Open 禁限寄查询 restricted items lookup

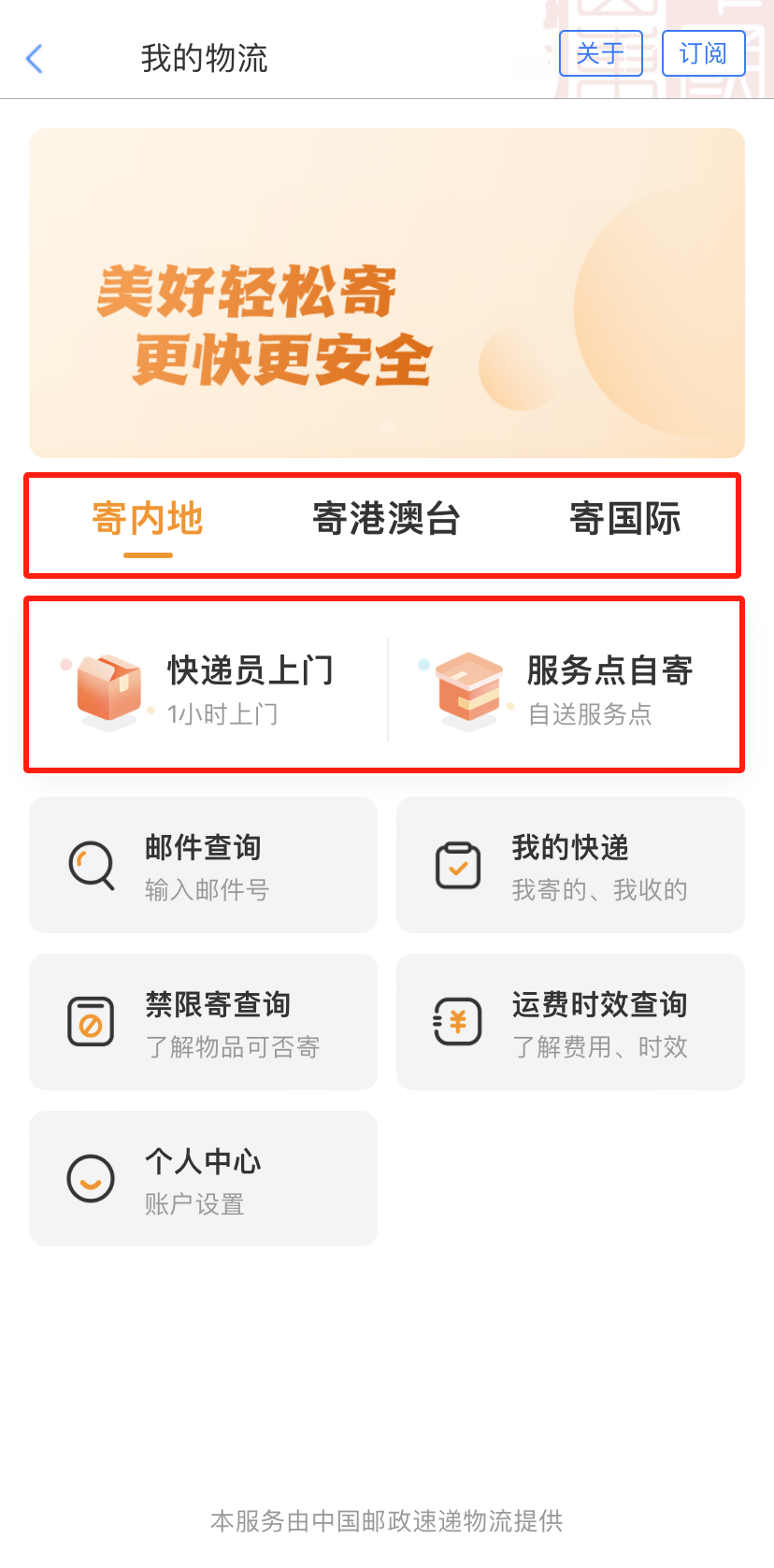point(203,1022)
